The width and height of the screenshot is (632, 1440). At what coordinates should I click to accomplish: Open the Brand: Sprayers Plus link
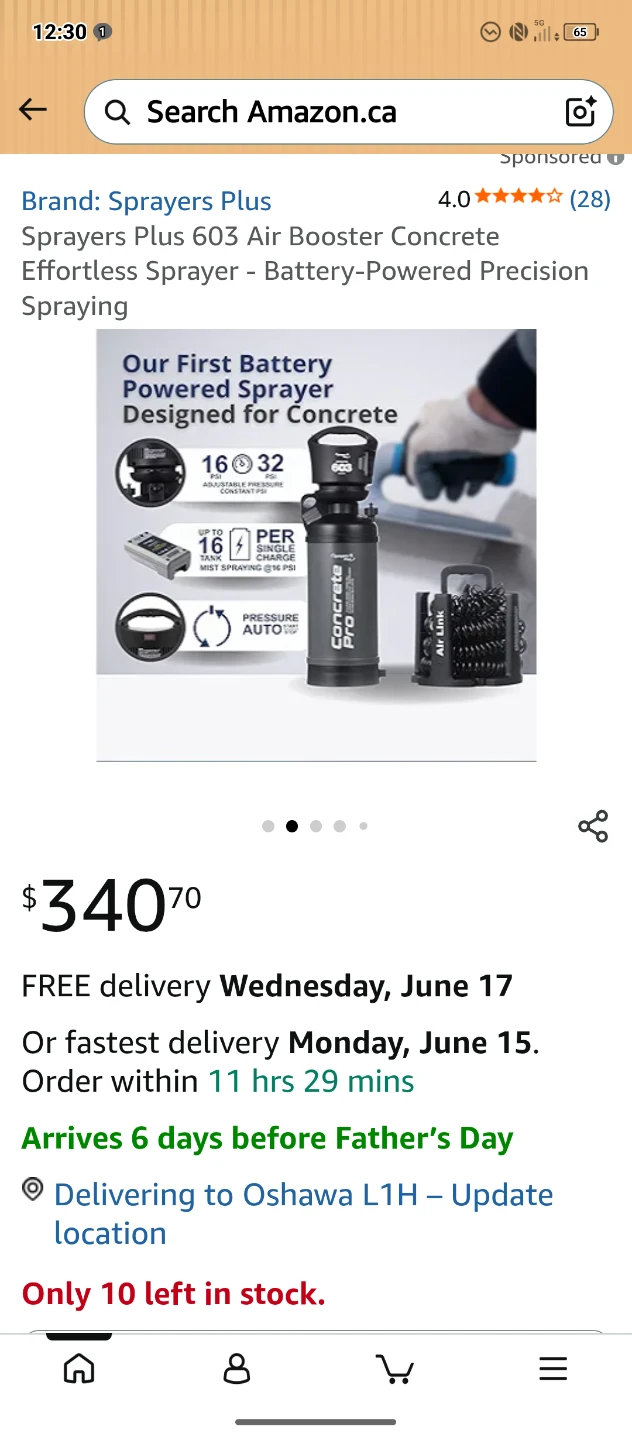(146, 201)
